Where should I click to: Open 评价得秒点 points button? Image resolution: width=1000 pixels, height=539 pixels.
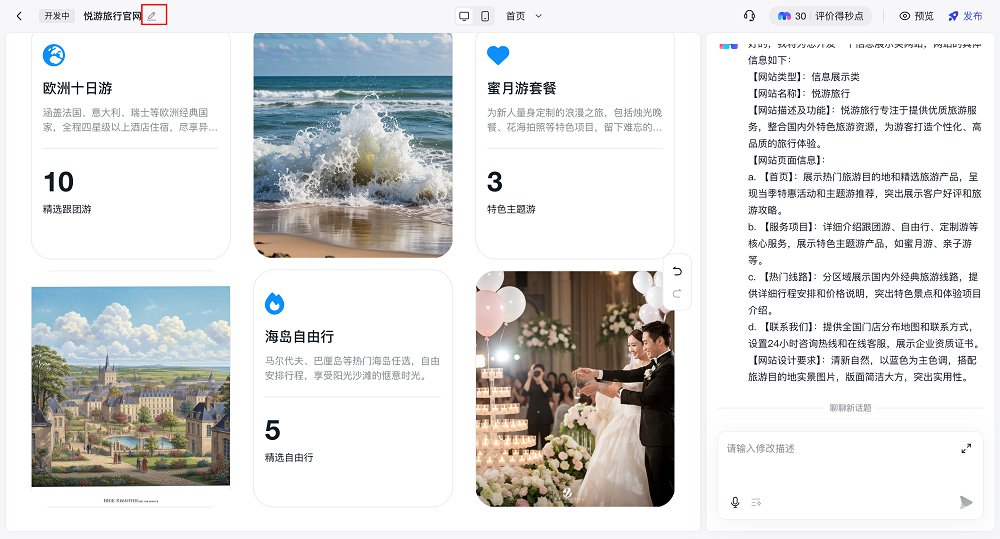[820, 16]
